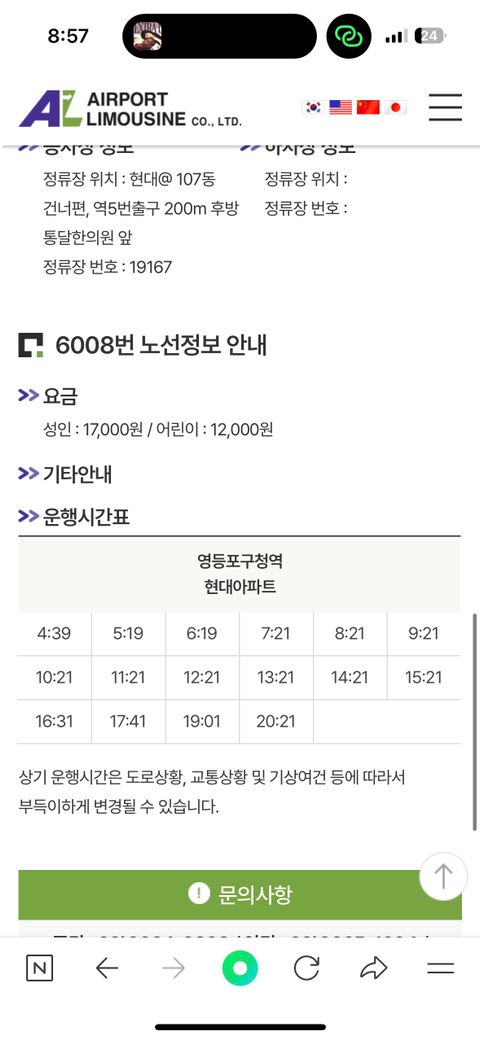Reload the current page
480x1040 pixels.
pos(306,969)
